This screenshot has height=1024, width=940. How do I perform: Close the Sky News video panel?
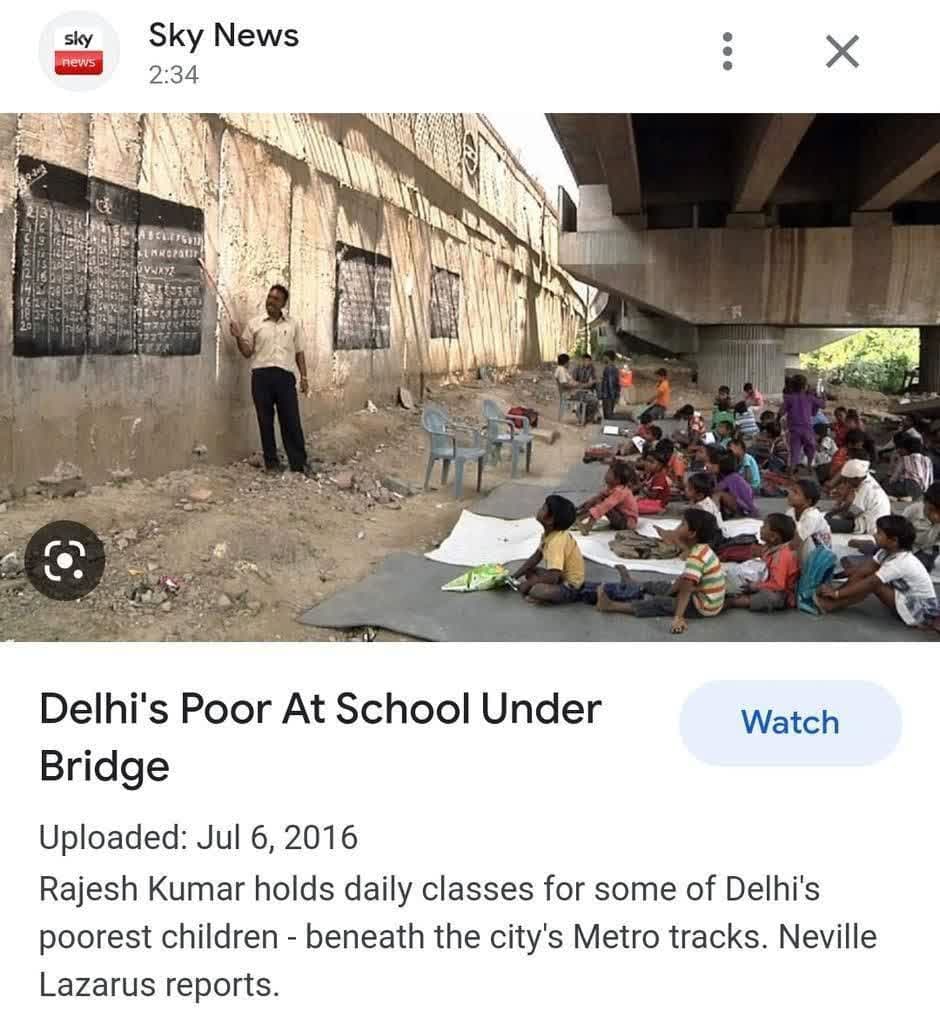point(842,51)
